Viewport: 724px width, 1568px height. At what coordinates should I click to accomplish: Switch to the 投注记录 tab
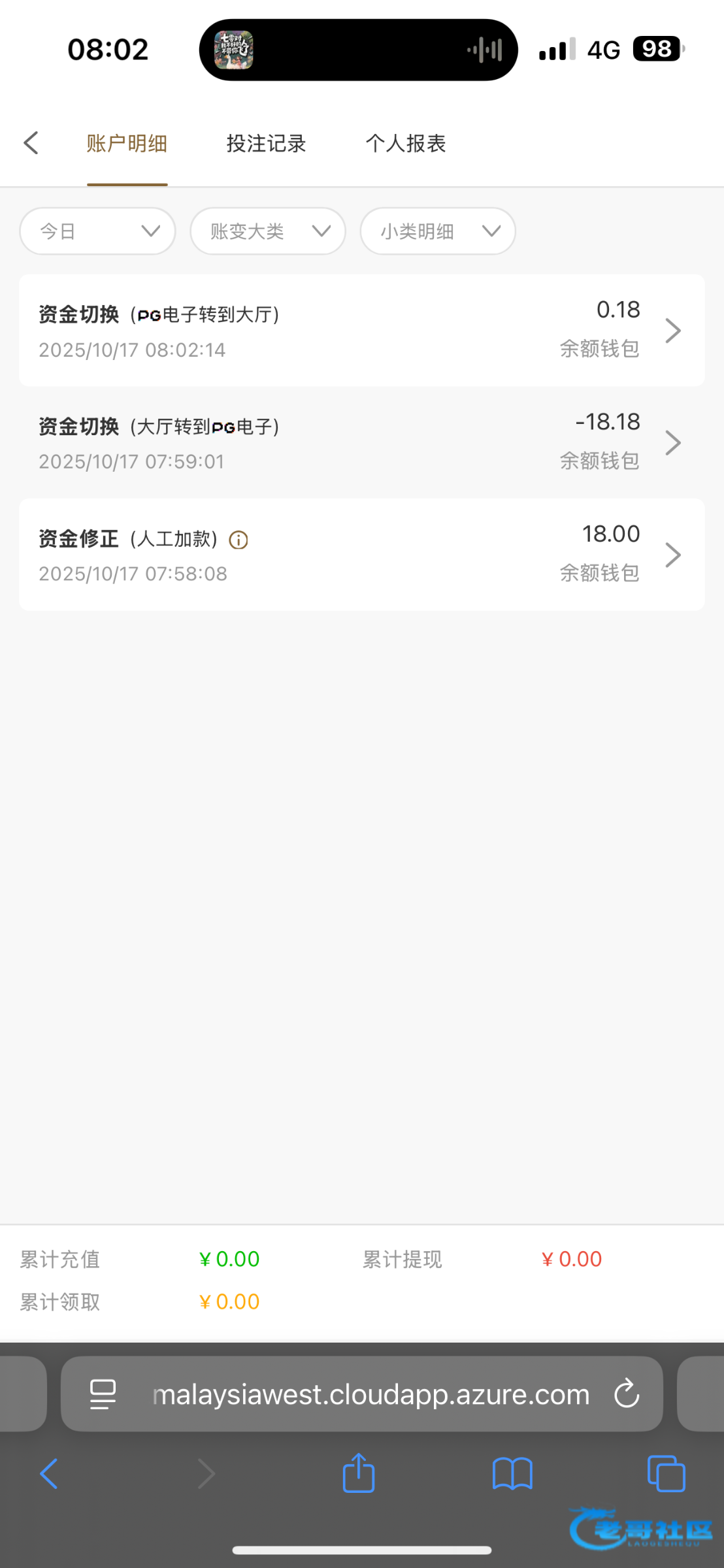[266, 144]
